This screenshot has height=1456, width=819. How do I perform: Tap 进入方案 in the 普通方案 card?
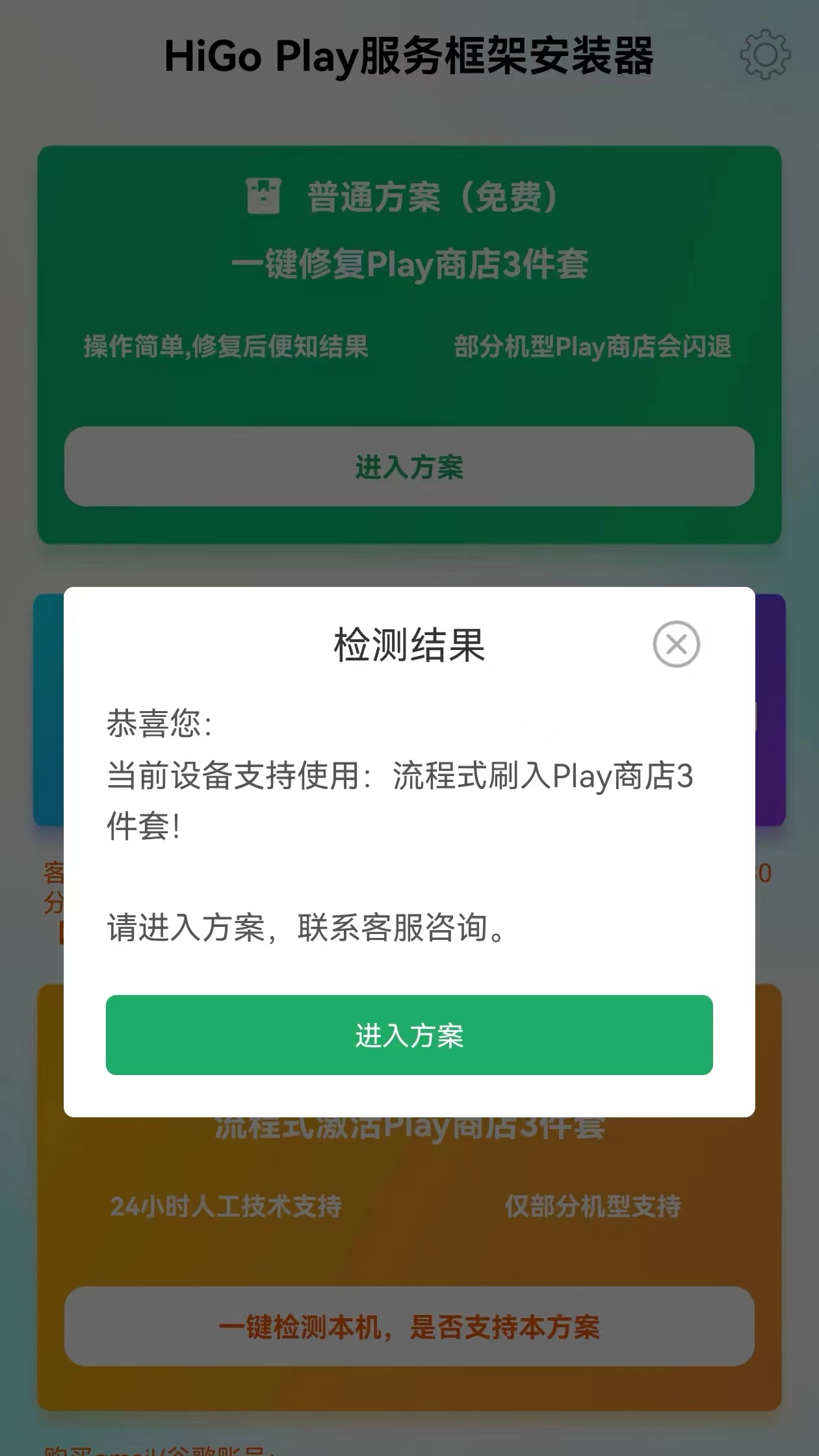coord(409,467)
